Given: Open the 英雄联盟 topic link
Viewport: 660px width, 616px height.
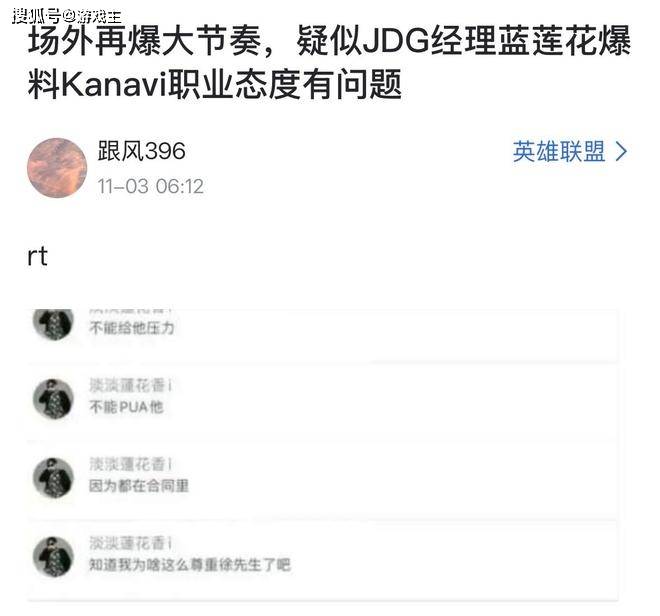Looking at the screenshot, I should (569, 152).
